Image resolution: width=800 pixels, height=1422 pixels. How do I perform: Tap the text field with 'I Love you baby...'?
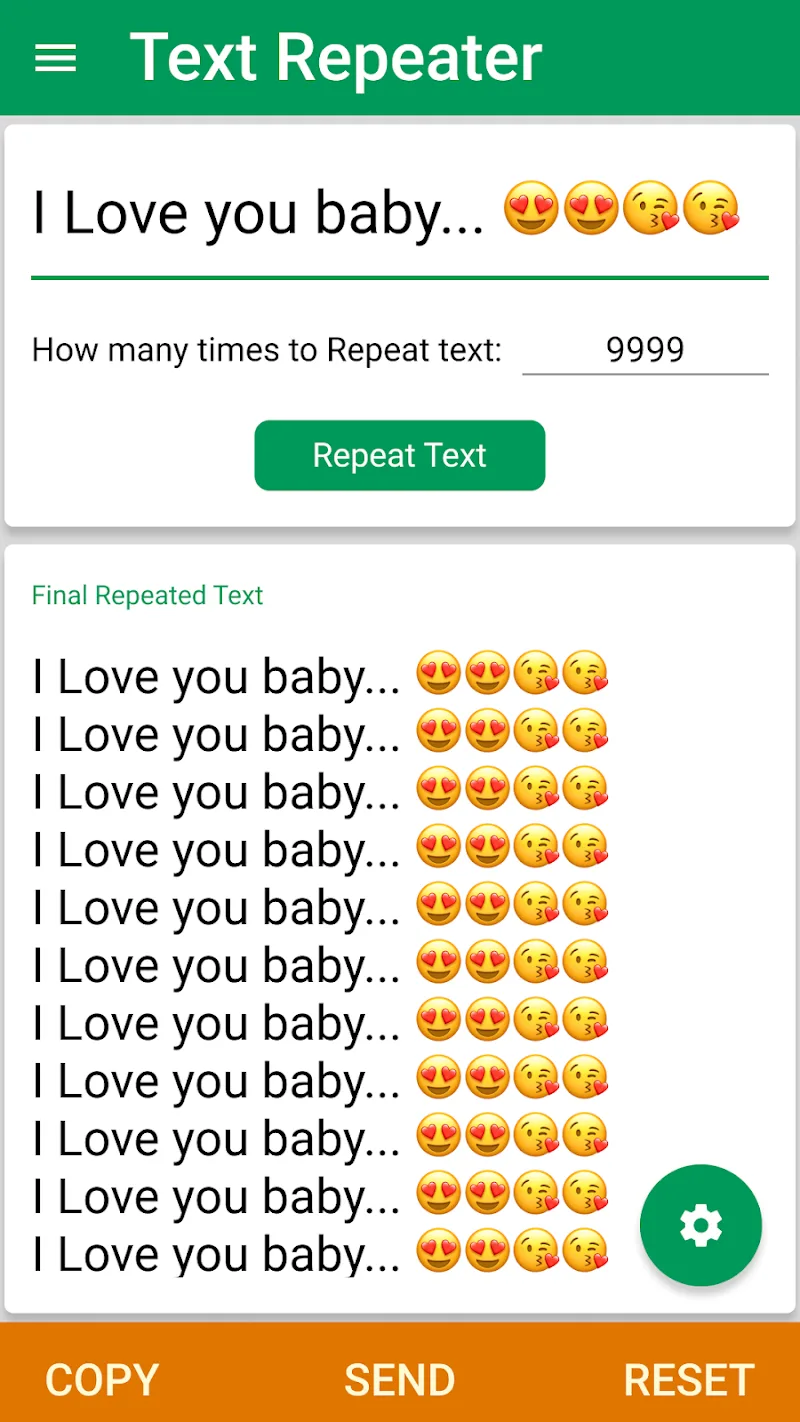(x=400, y=213)
